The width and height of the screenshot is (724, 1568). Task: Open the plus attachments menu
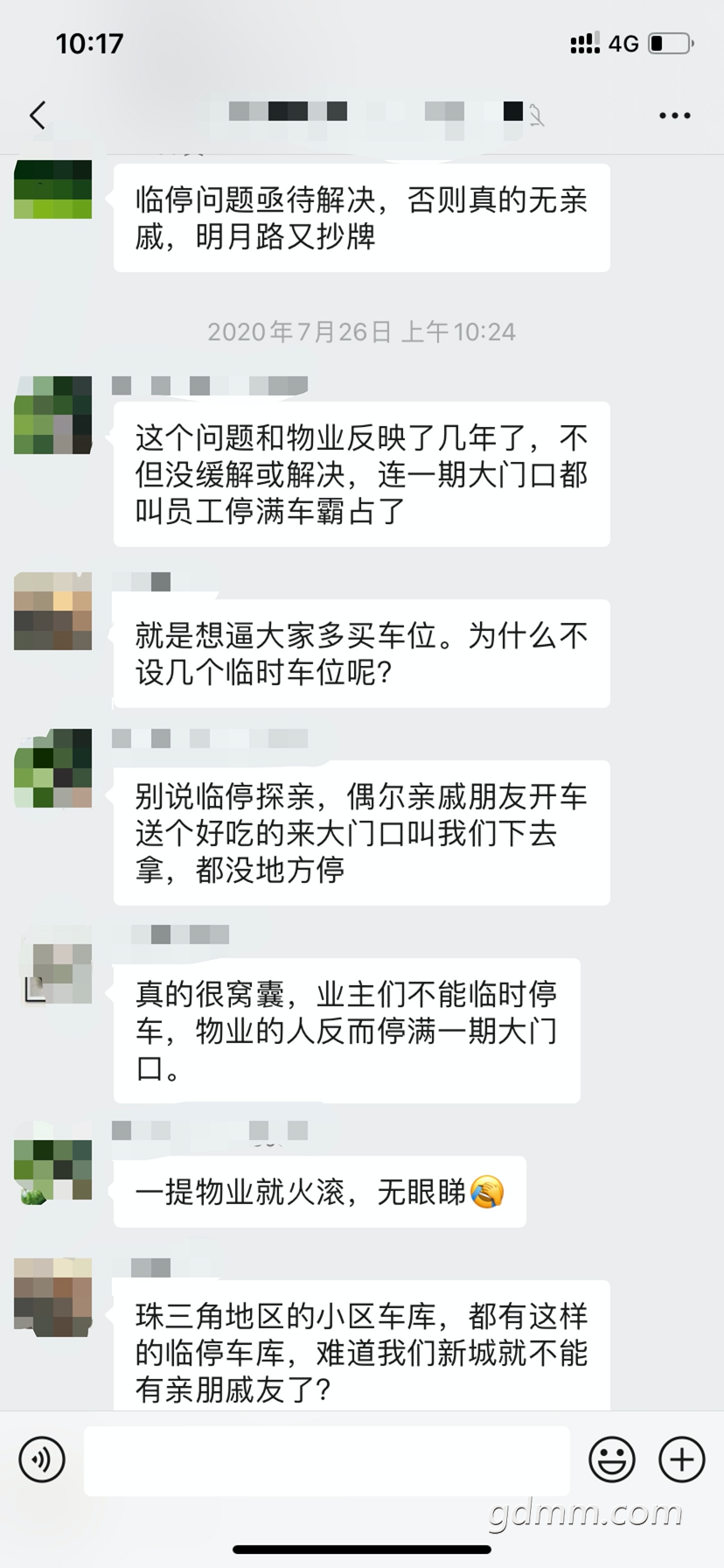point(682,1459)
